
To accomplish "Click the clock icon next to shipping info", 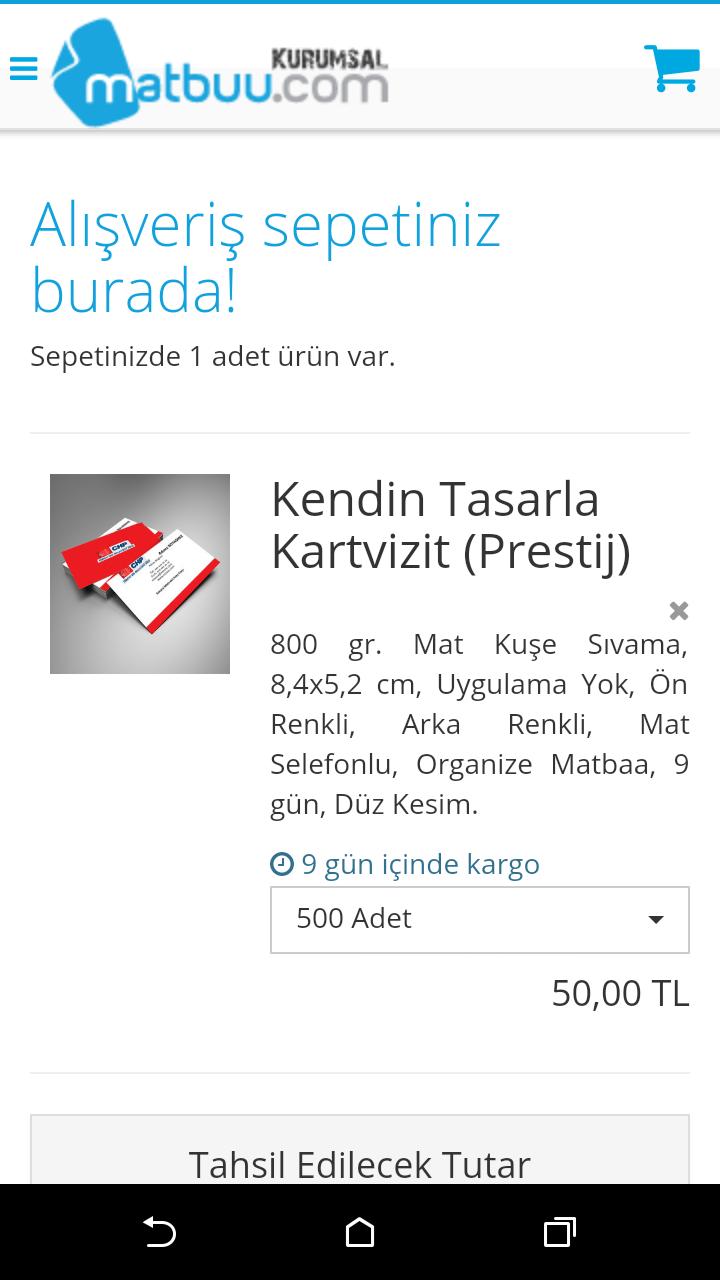I will pos(280,863).
